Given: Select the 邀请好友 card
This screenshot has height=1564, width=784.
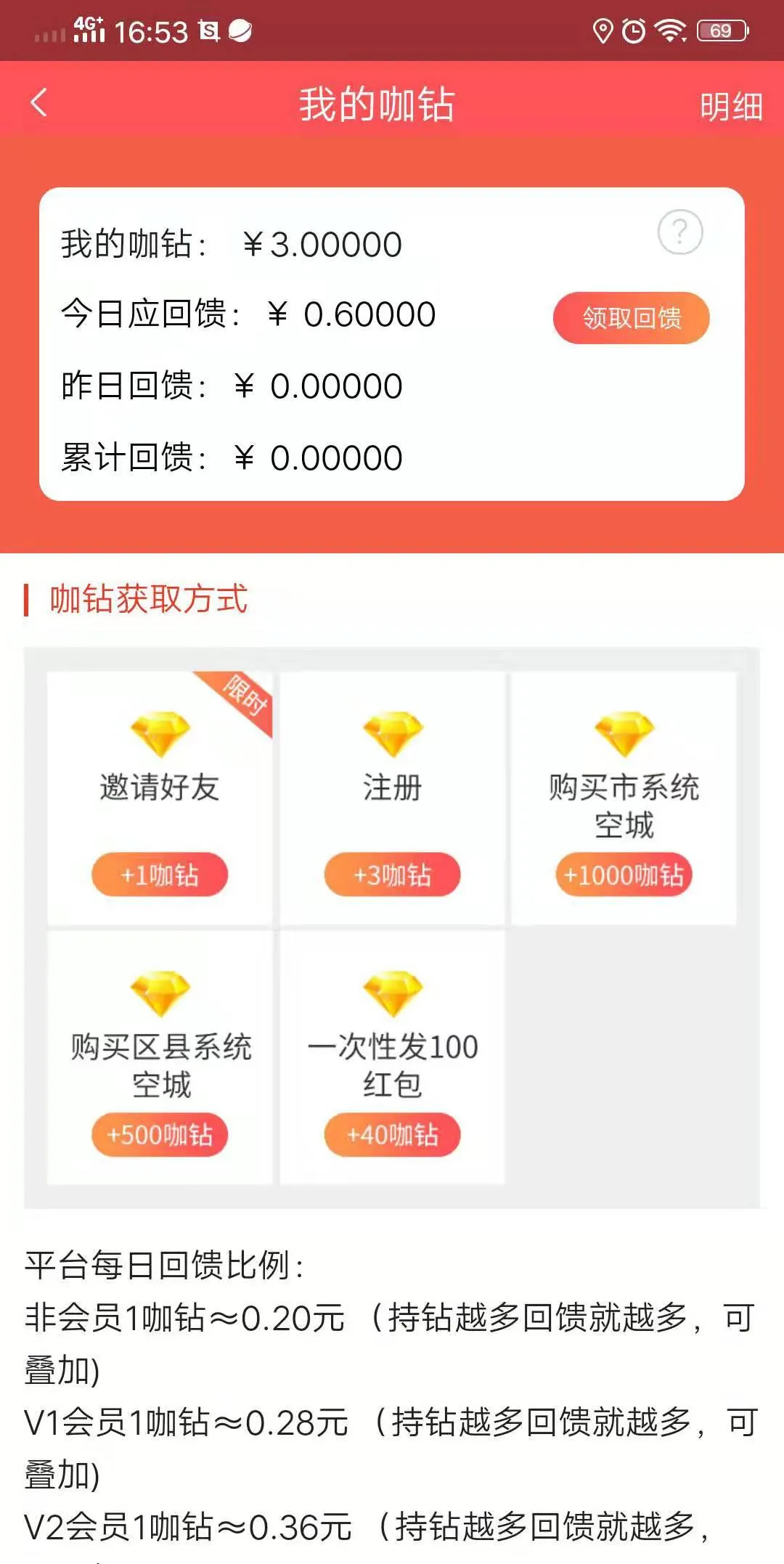Looking at the screenshot, I should coord(161,795).
